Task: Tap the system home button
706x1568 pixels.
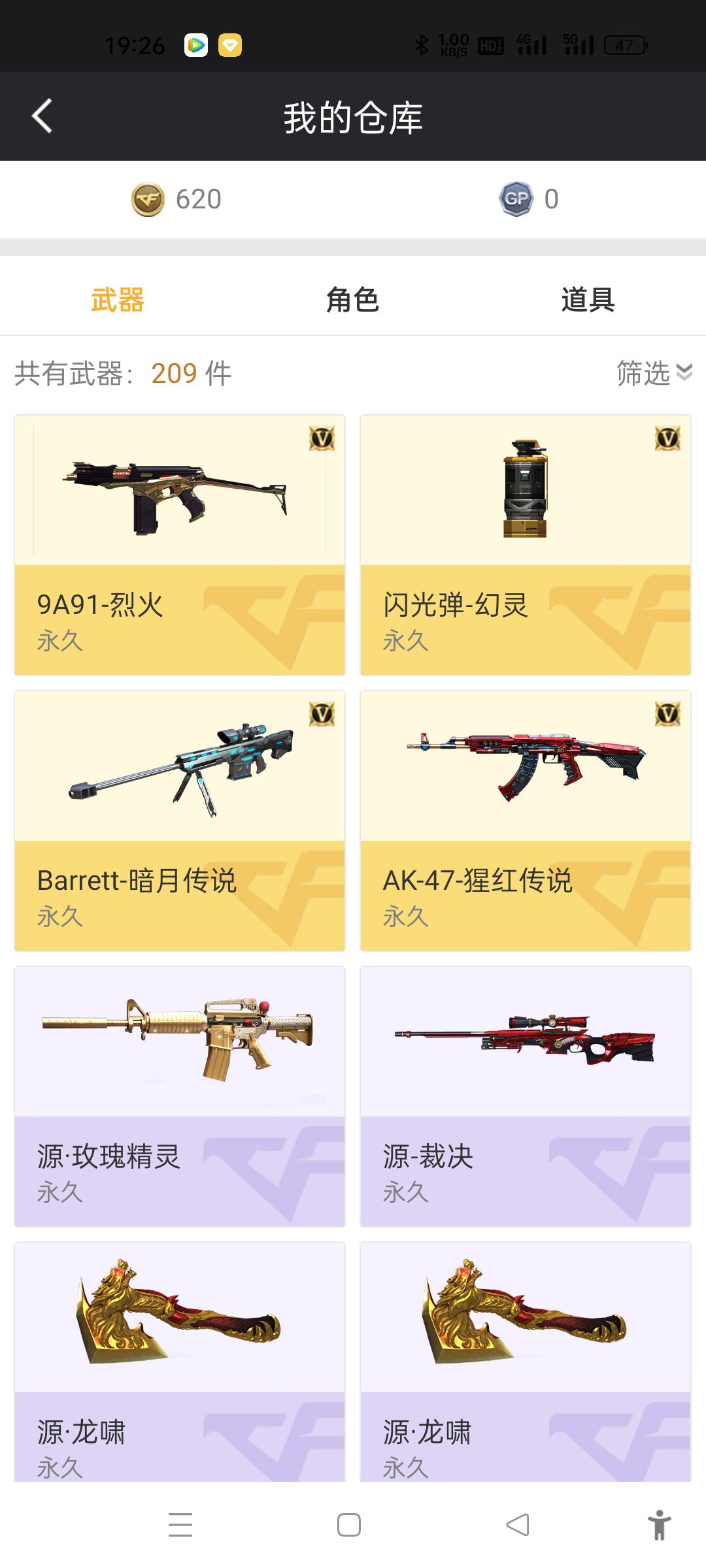Action: (349, 1525)
